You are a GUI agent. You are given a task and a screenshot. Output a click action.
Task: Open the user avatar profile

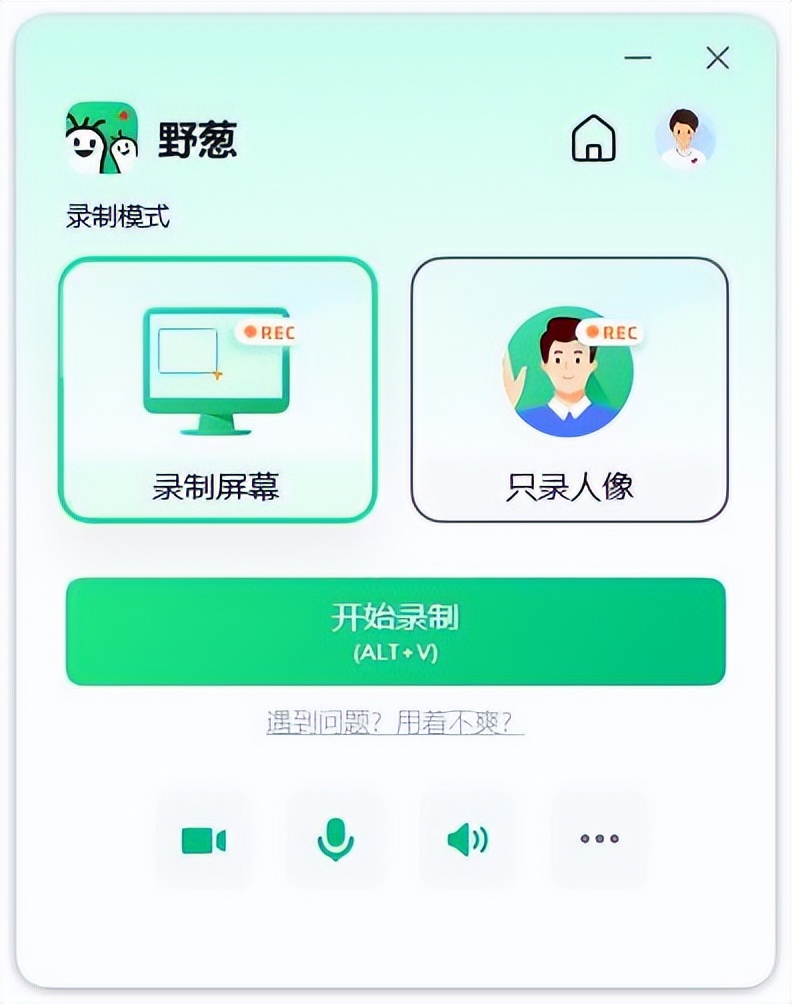pos(683,139)
